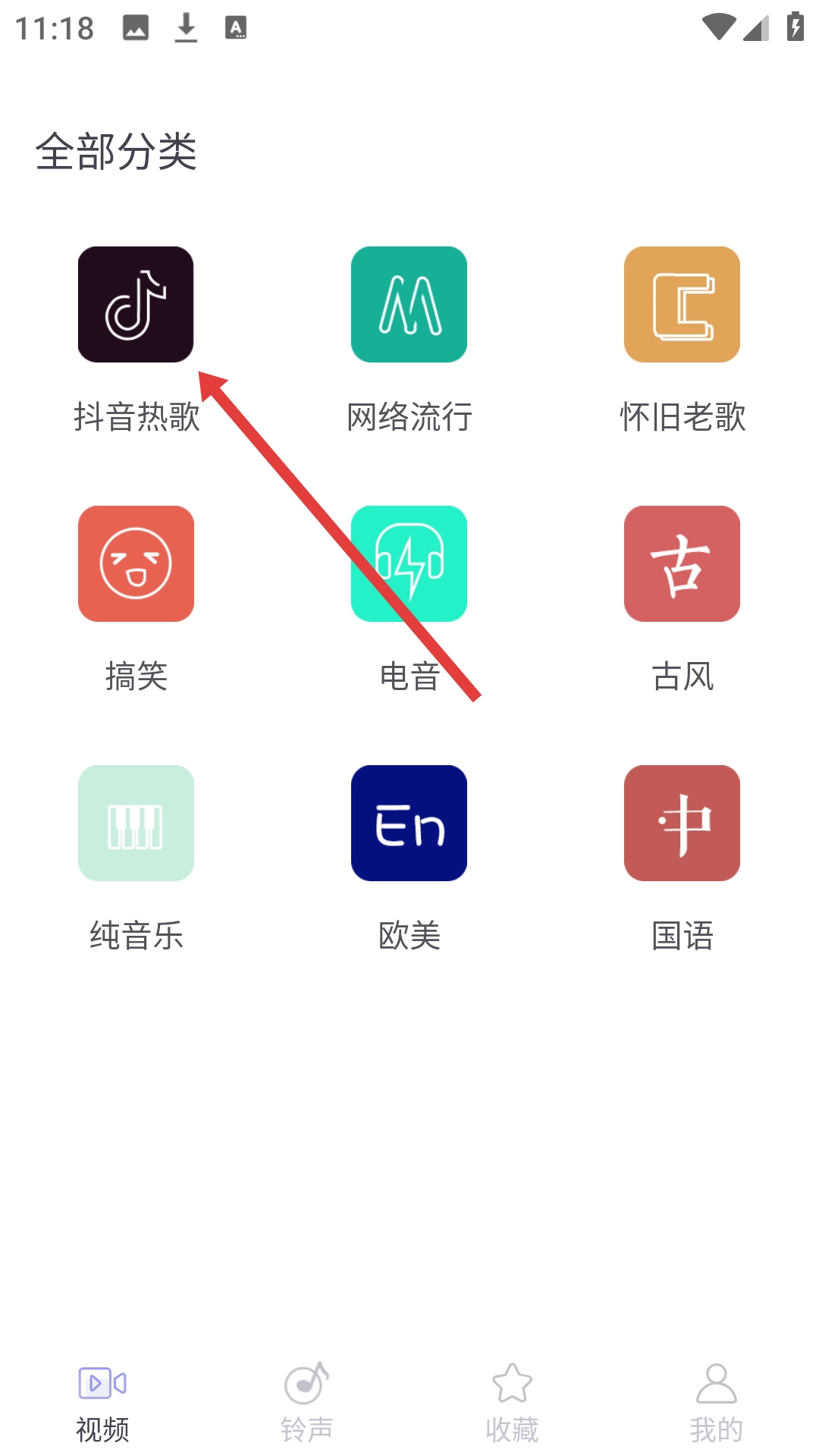Switch to the 铃声 tab

click(307, 1401)
